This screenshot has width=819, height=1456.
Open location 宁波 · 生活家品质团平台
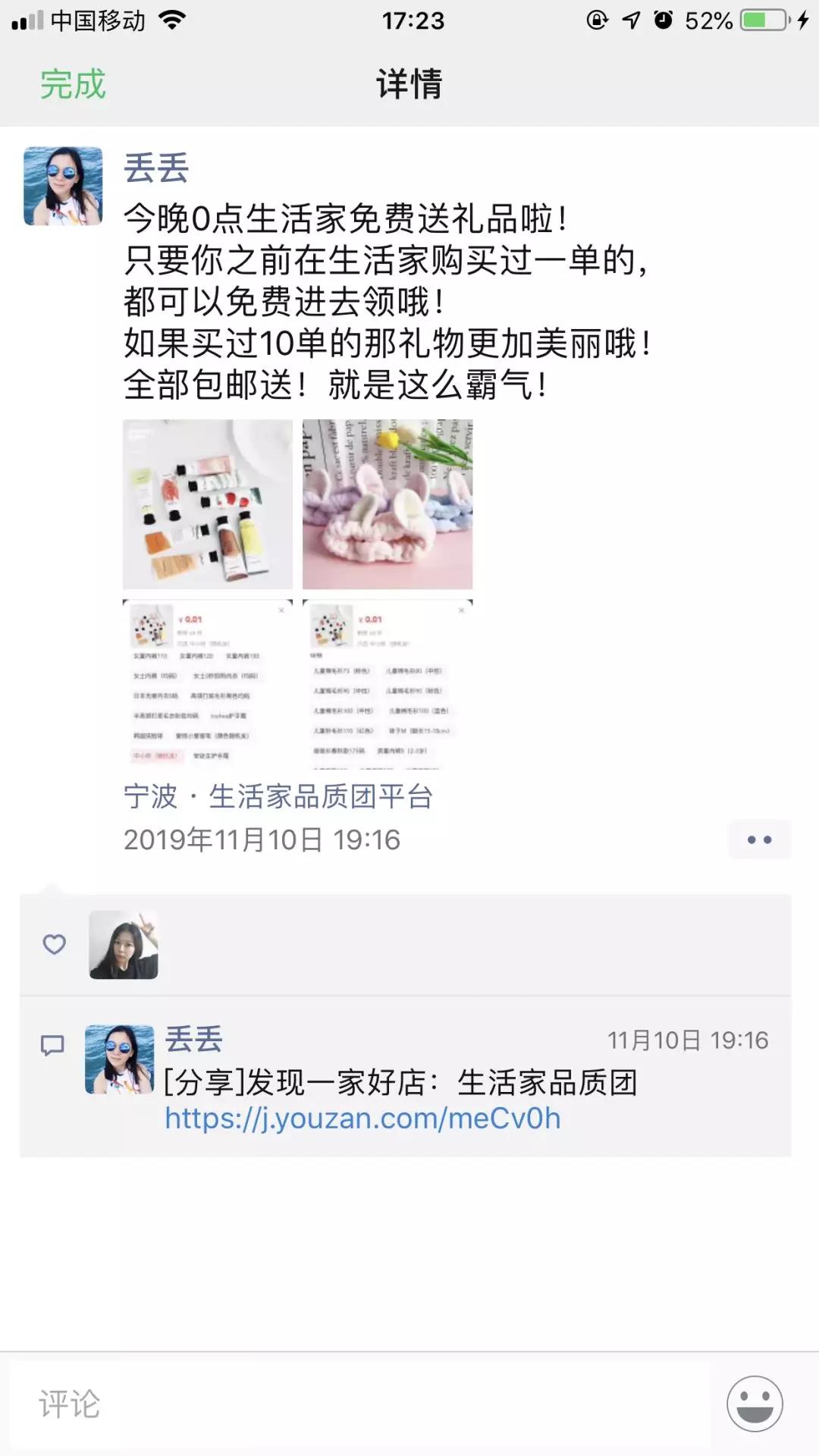click(278, 797)
